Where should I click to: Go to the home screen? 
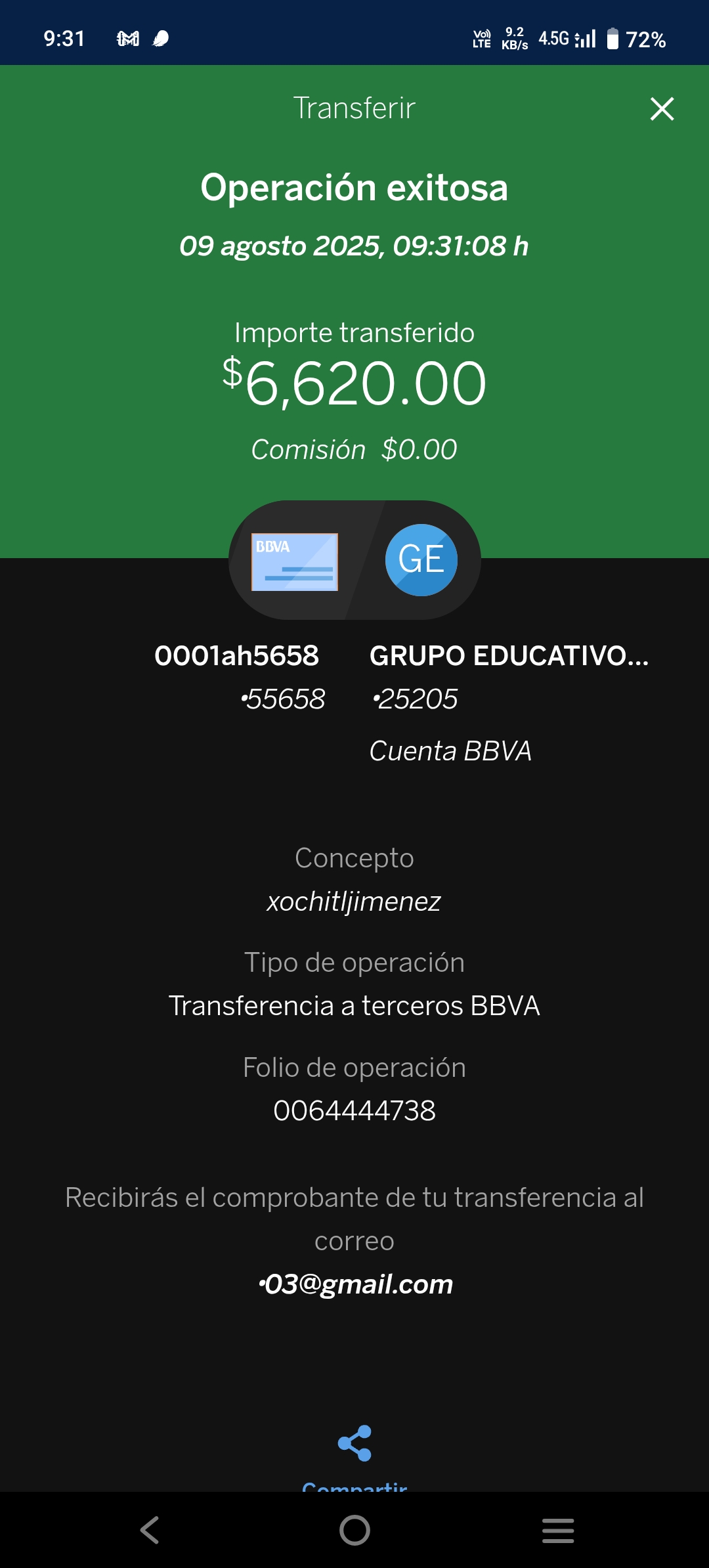[354, 1530]
